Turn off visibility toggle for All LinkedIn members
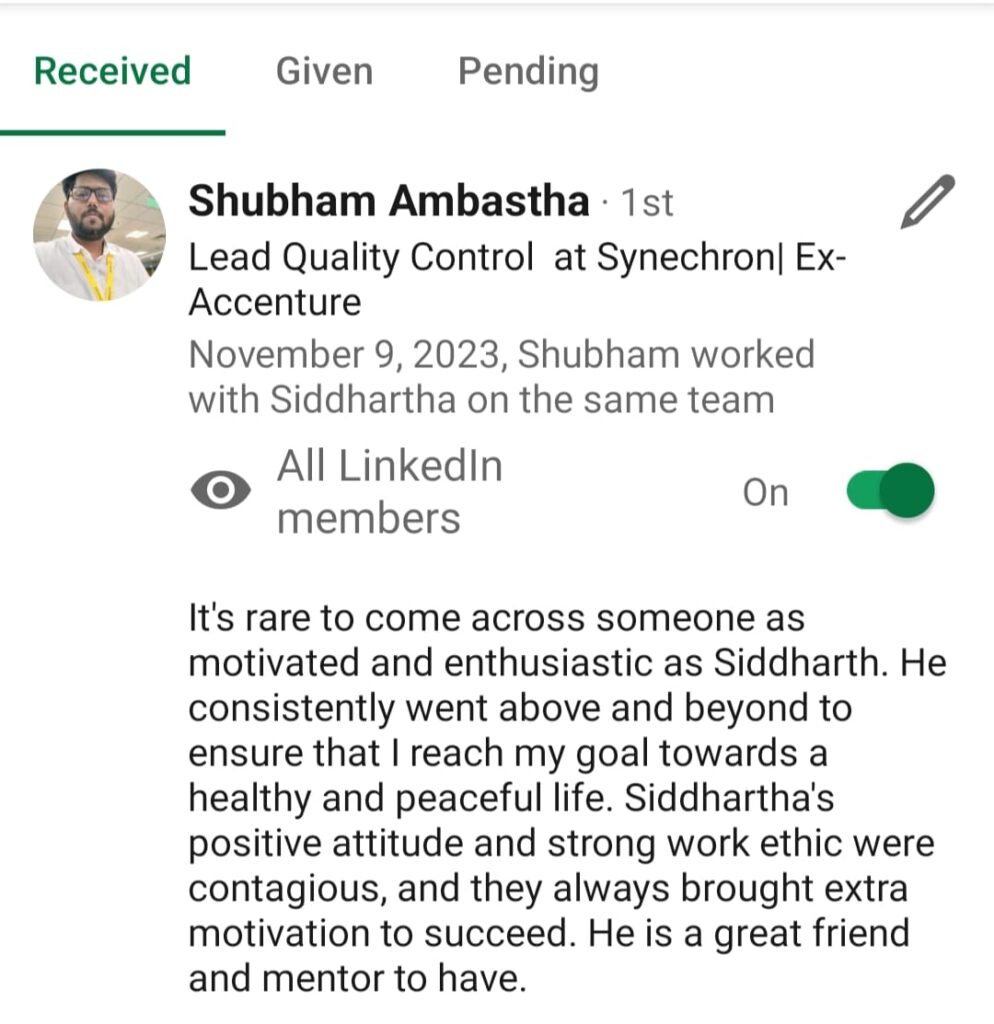The height and width of the screenshot is (1024, 994). (x=889, y=492)
